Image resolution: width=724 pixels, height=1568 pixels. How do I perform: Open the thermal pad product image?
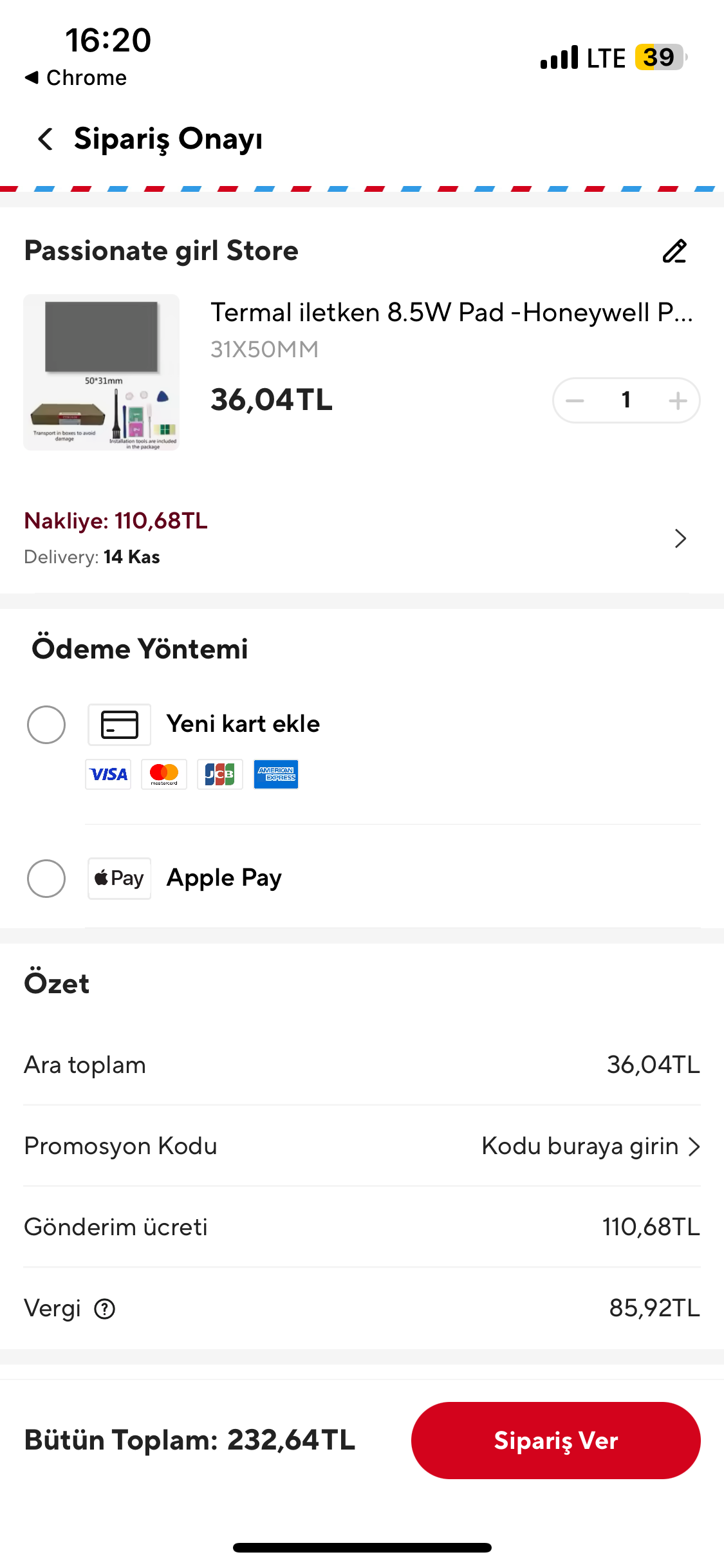point(102,372)
